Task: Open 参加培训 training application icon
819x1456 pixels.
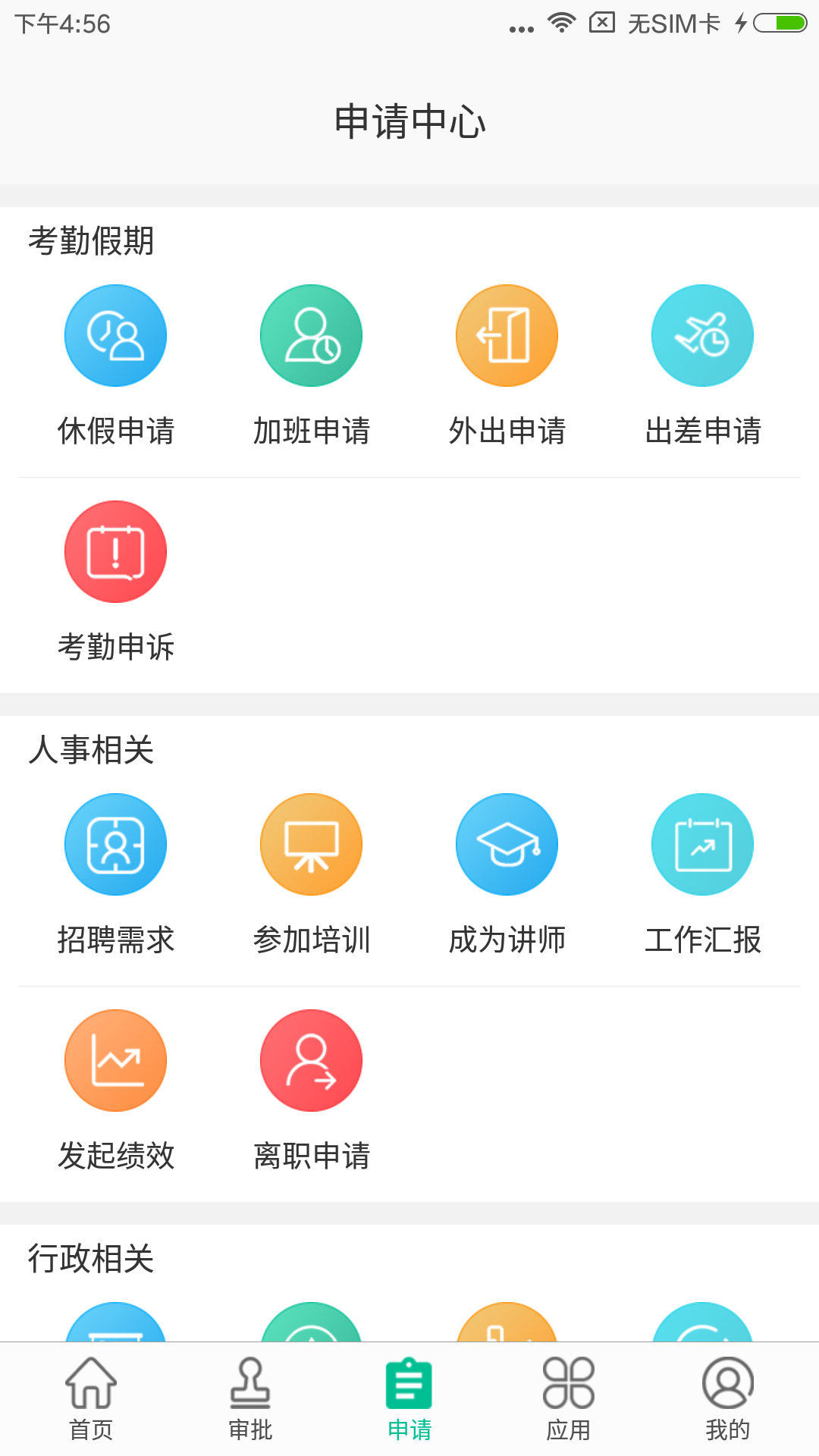Action: coord(311,845)
